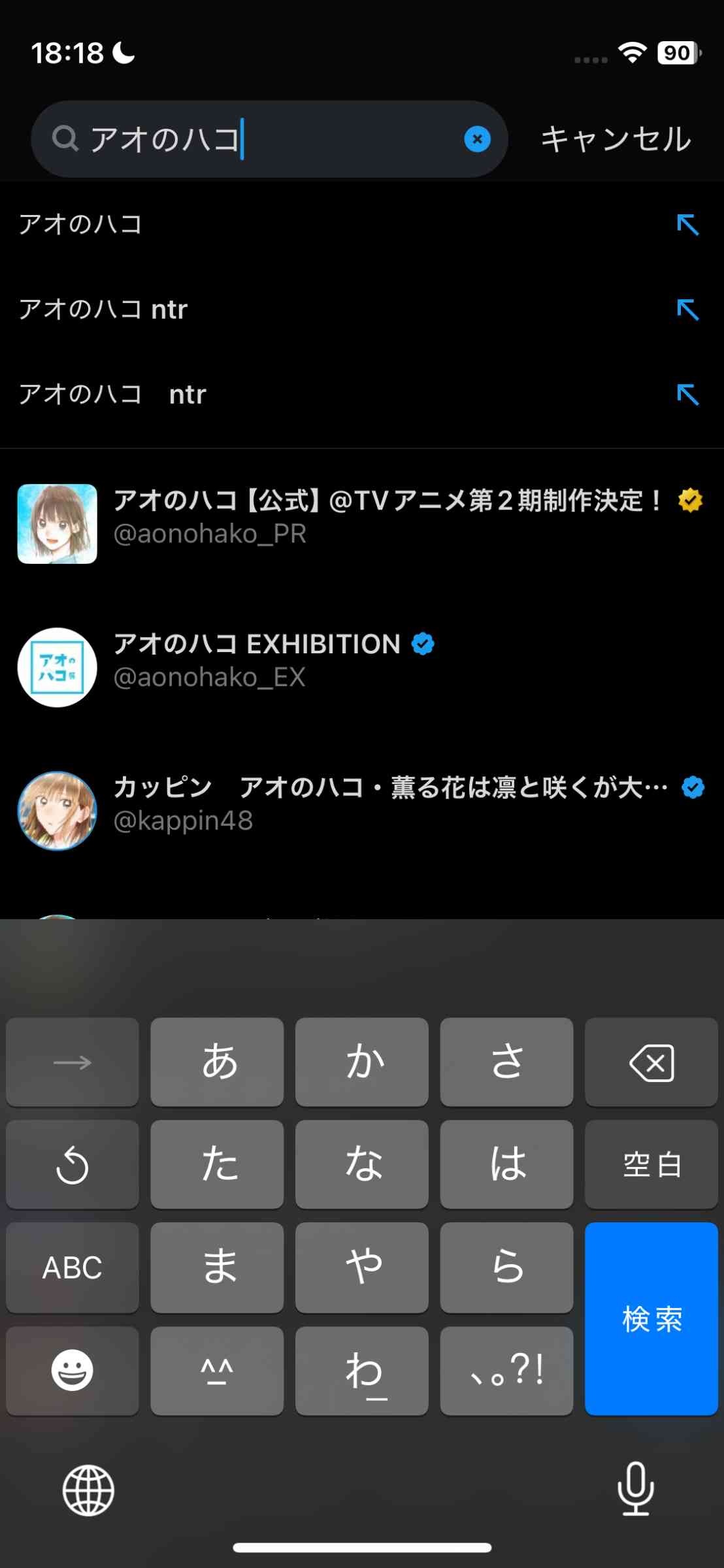Clear the search text with the X icon
Screen dimensions: 724x1568
[x=477, y=139]
